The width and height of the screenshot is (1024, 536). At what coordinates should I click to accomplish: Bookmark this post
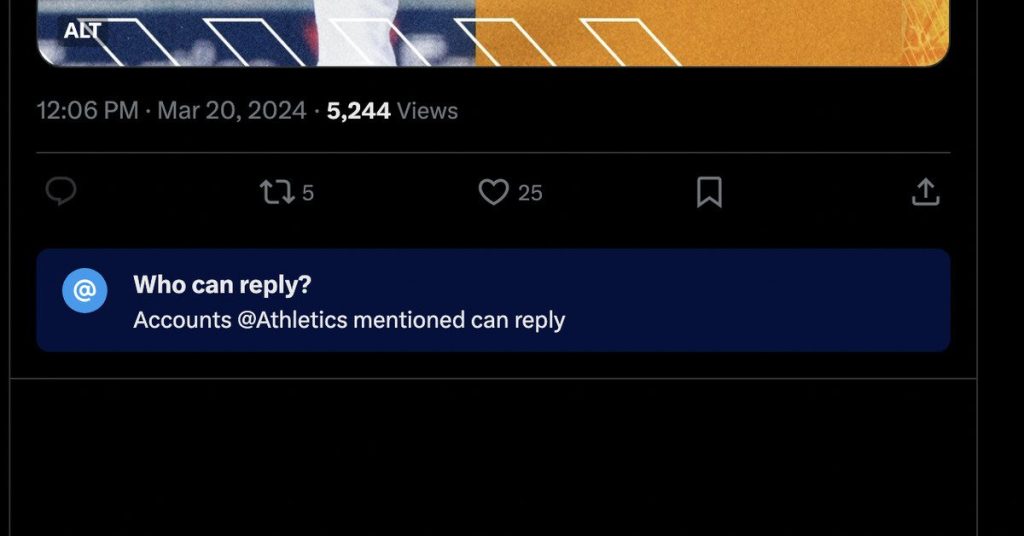pyautogui.click(x=709, y=192)
